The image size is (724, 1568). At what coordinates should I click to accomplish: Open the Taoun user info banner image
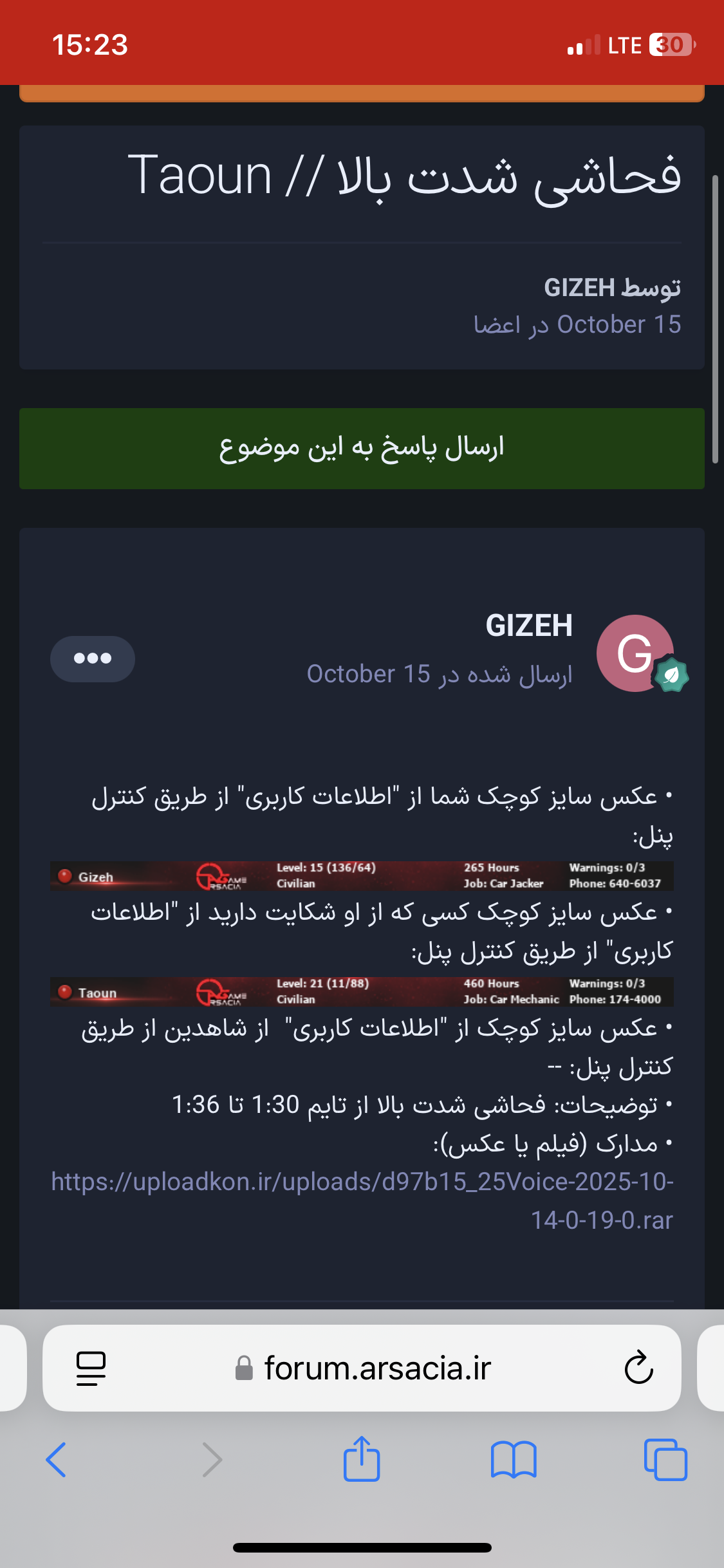point(362,992)
